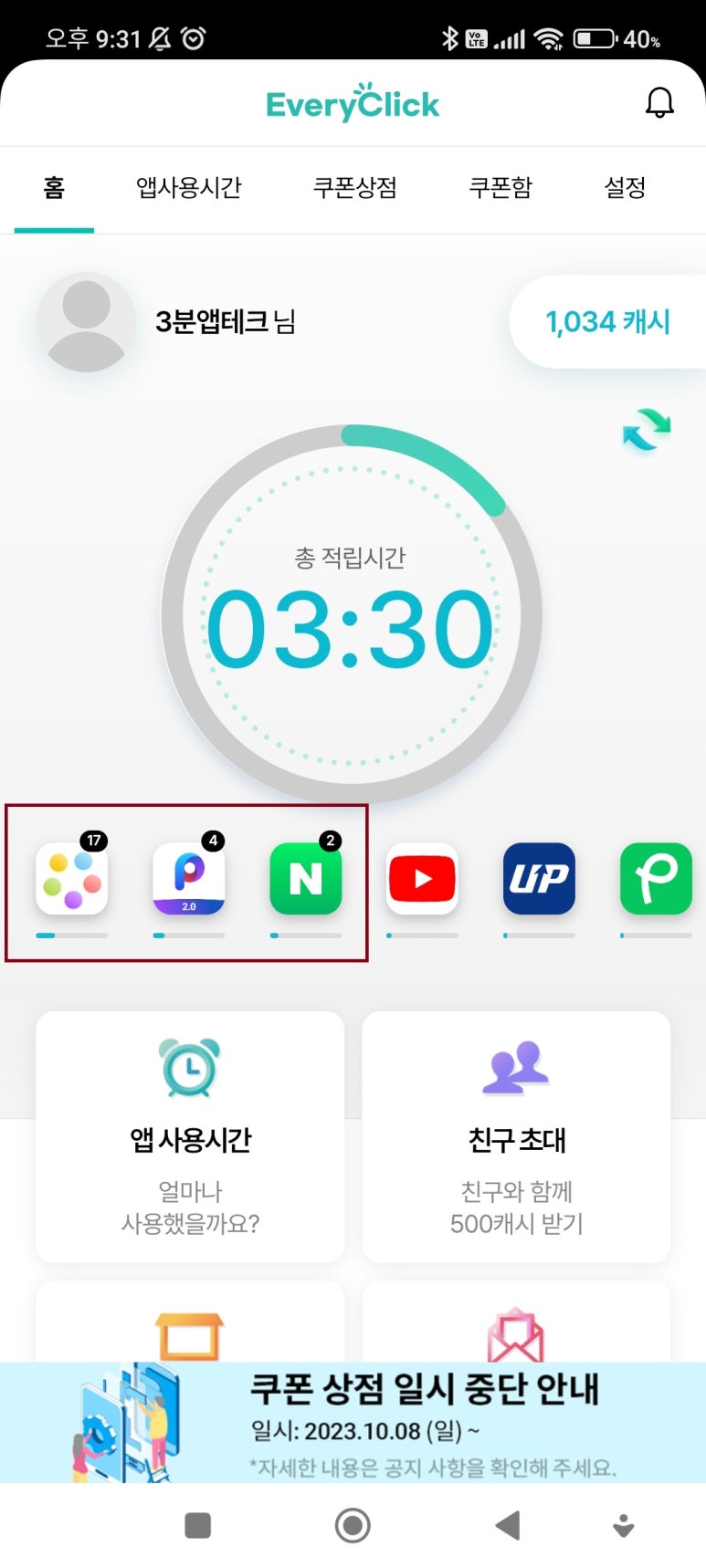
Task: Select the P 2.0 app icon
Action: coord(189,879)
